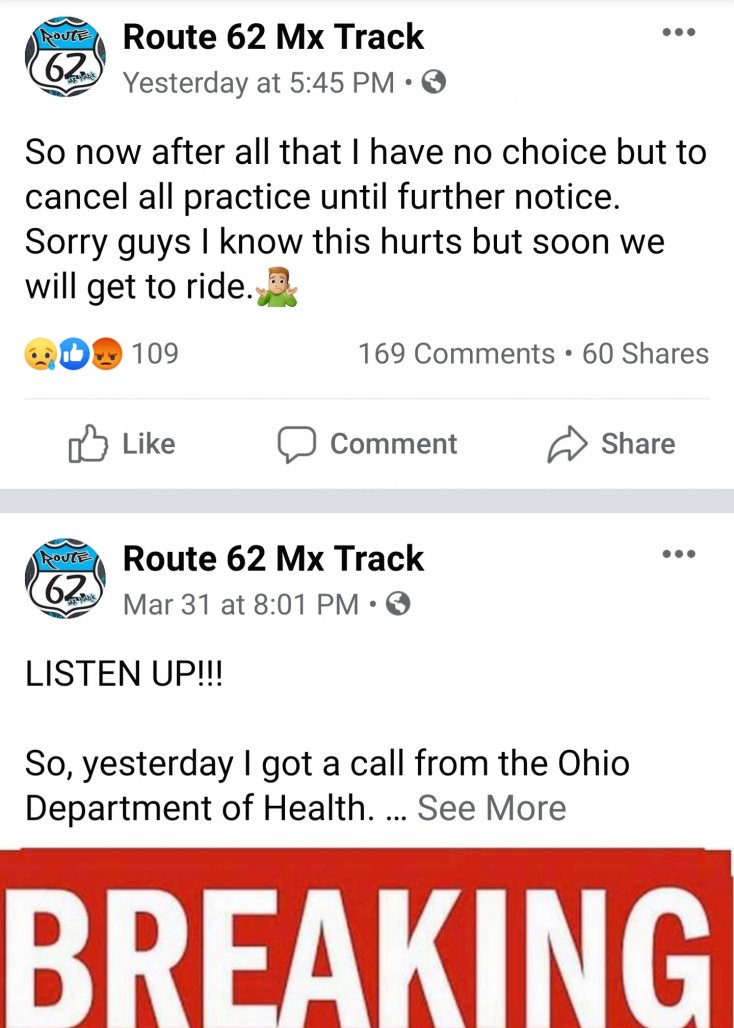Screen dimensions: 734x1028
Task: Like the cancel all practice post
Action: tap(122, 444)
